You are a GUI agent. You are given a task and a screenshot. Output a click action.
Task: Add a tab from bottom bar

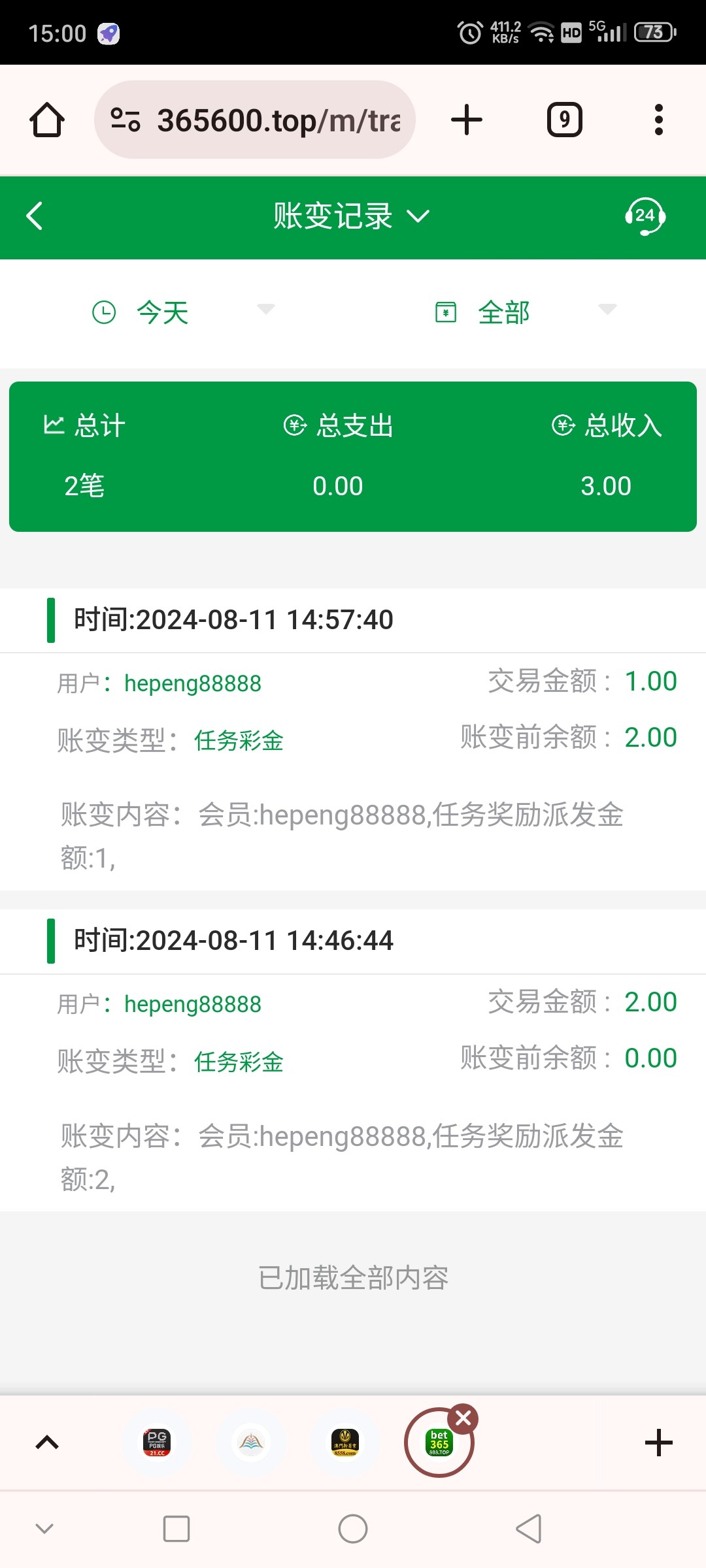click(658, 1443)
